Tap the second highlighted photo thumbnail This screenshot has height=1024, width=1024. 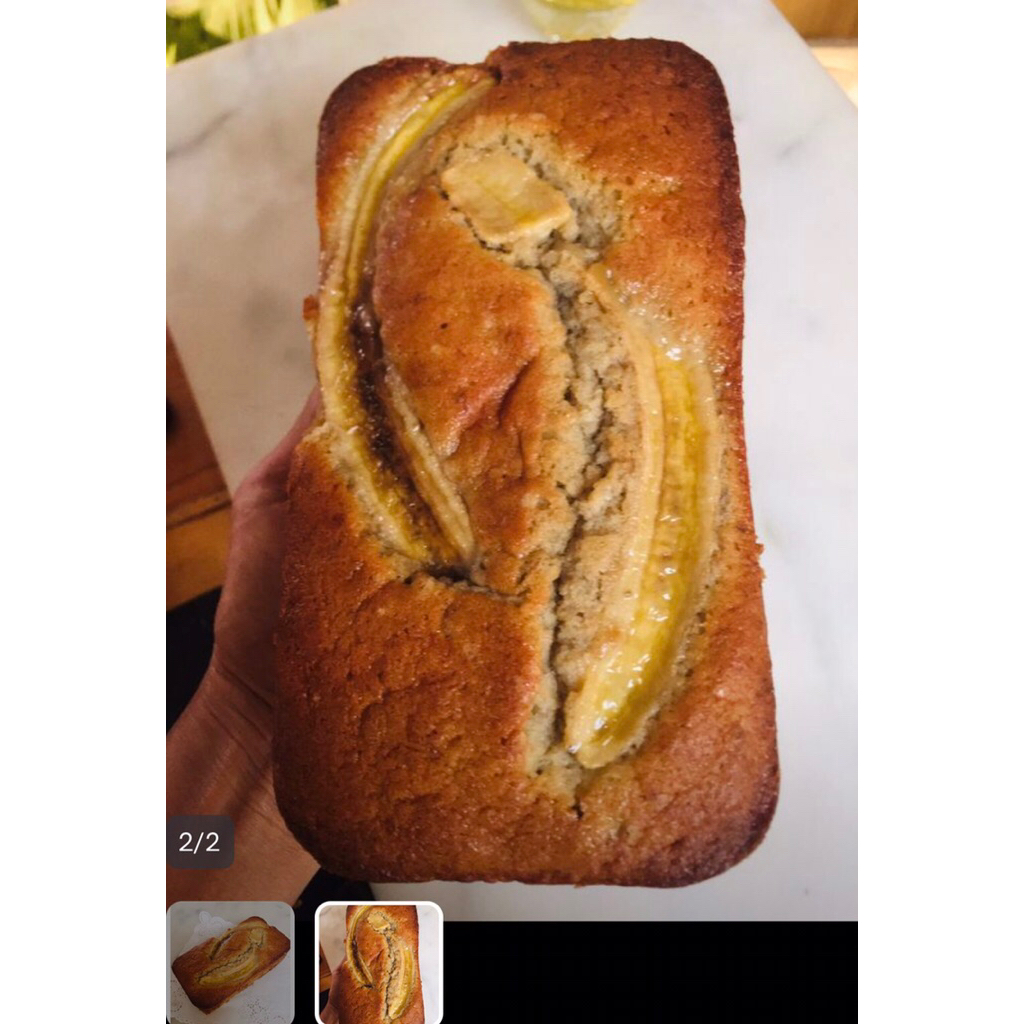point(379,963)
